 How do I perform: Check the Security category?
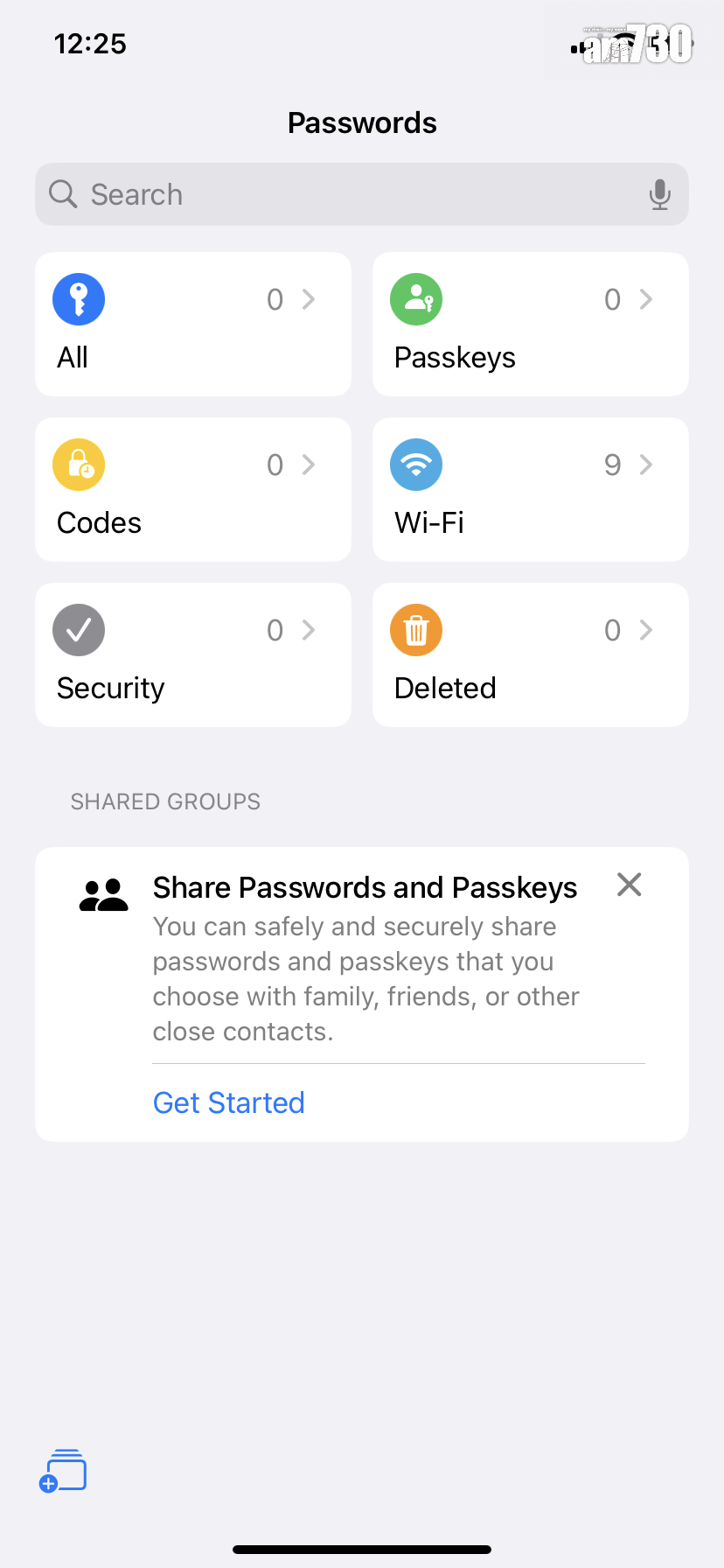(192, 655)
